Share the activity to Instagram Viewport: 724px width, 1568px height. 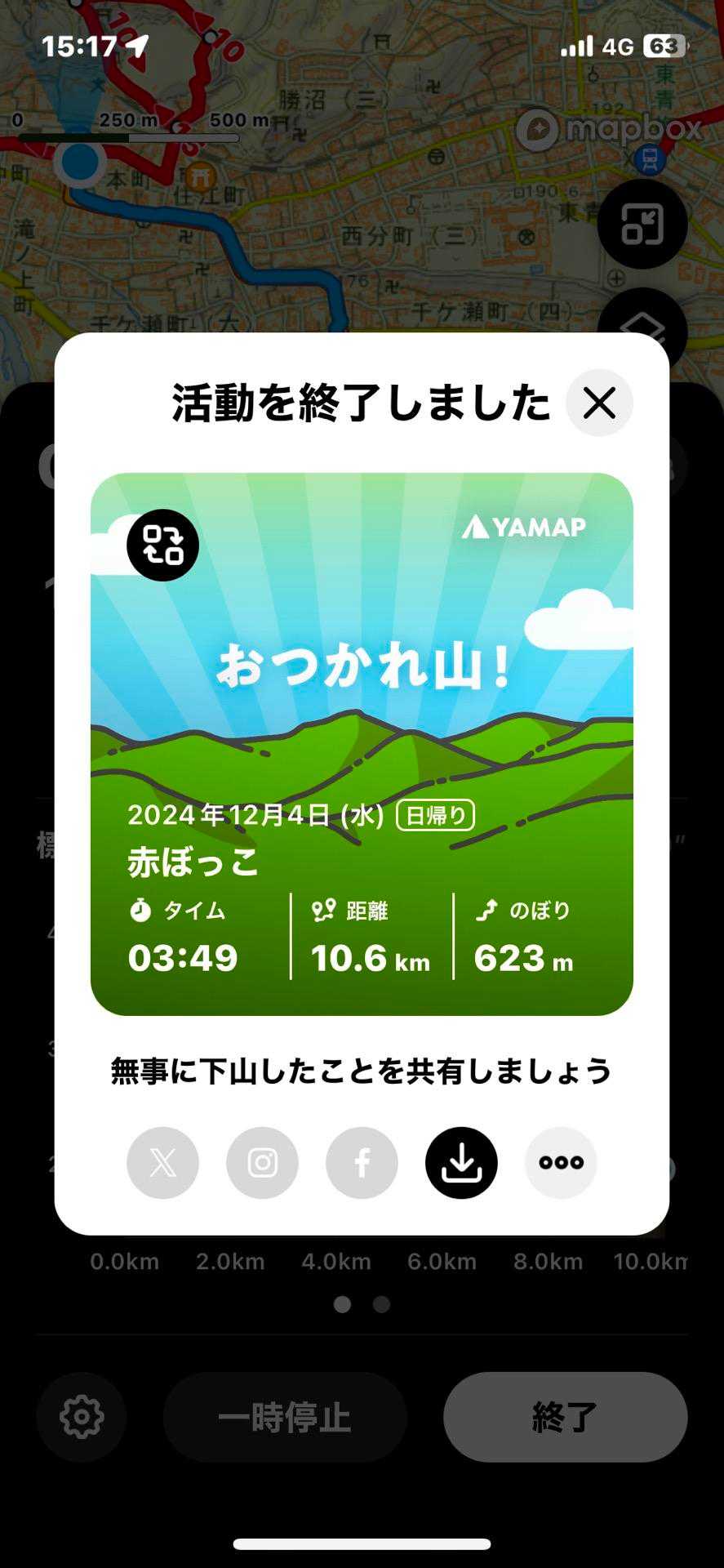coord(262,1162)
